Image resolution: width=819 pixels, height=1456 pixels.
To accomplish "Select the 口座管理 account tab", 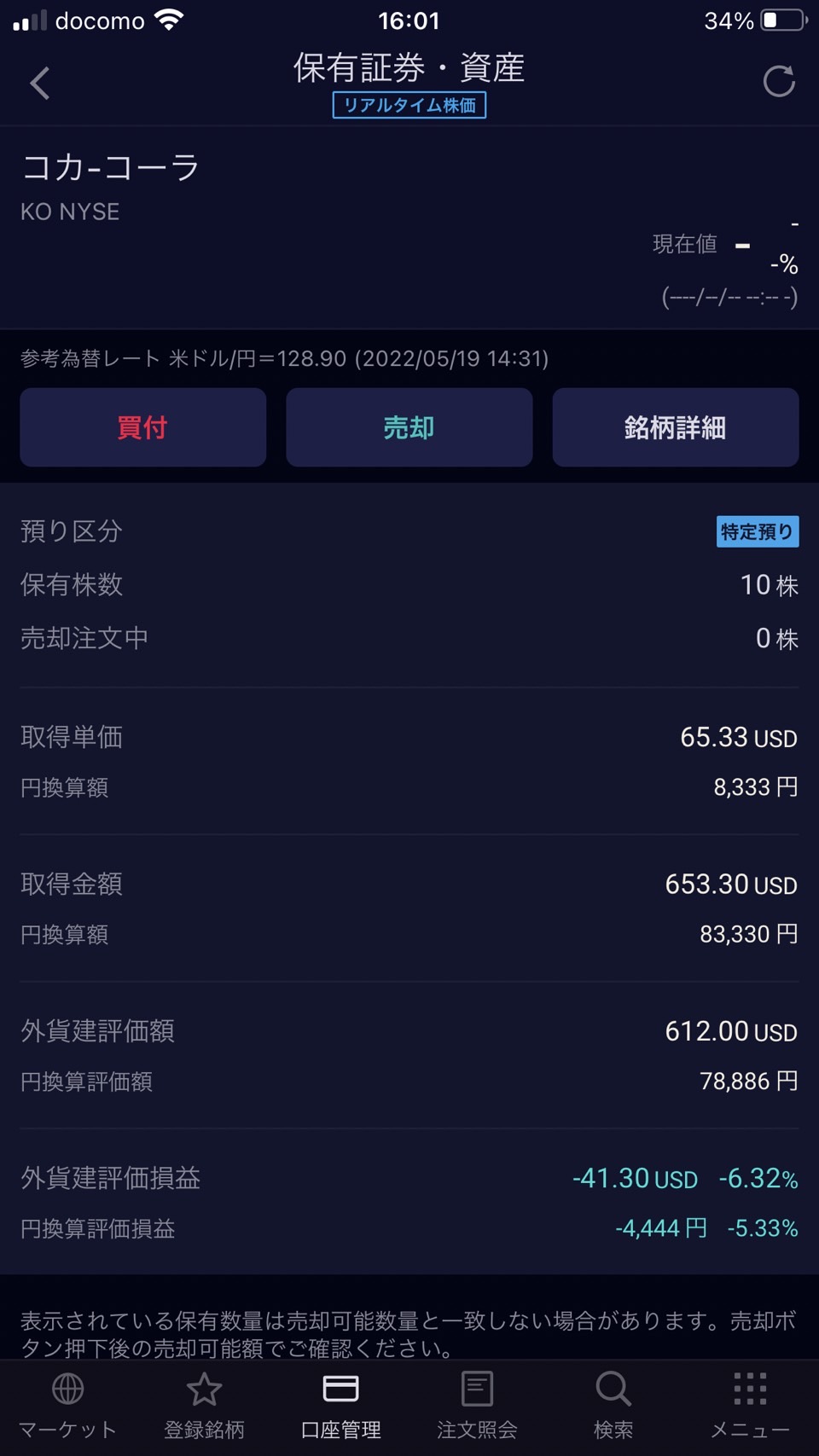I will pos(340,1406).
